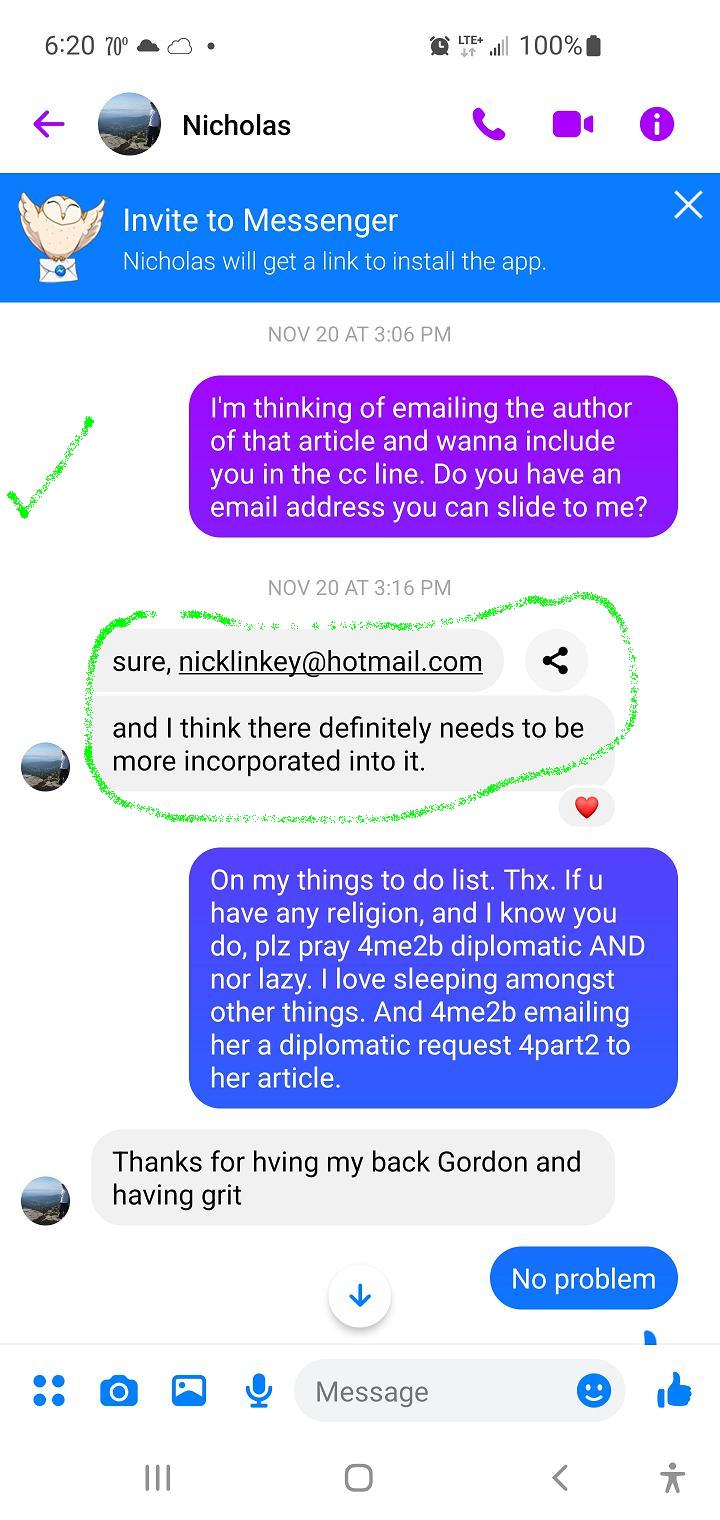This screenshot has width=720, height=1520.
Task: View the heart reaction on message
Action: pos(586,807)
